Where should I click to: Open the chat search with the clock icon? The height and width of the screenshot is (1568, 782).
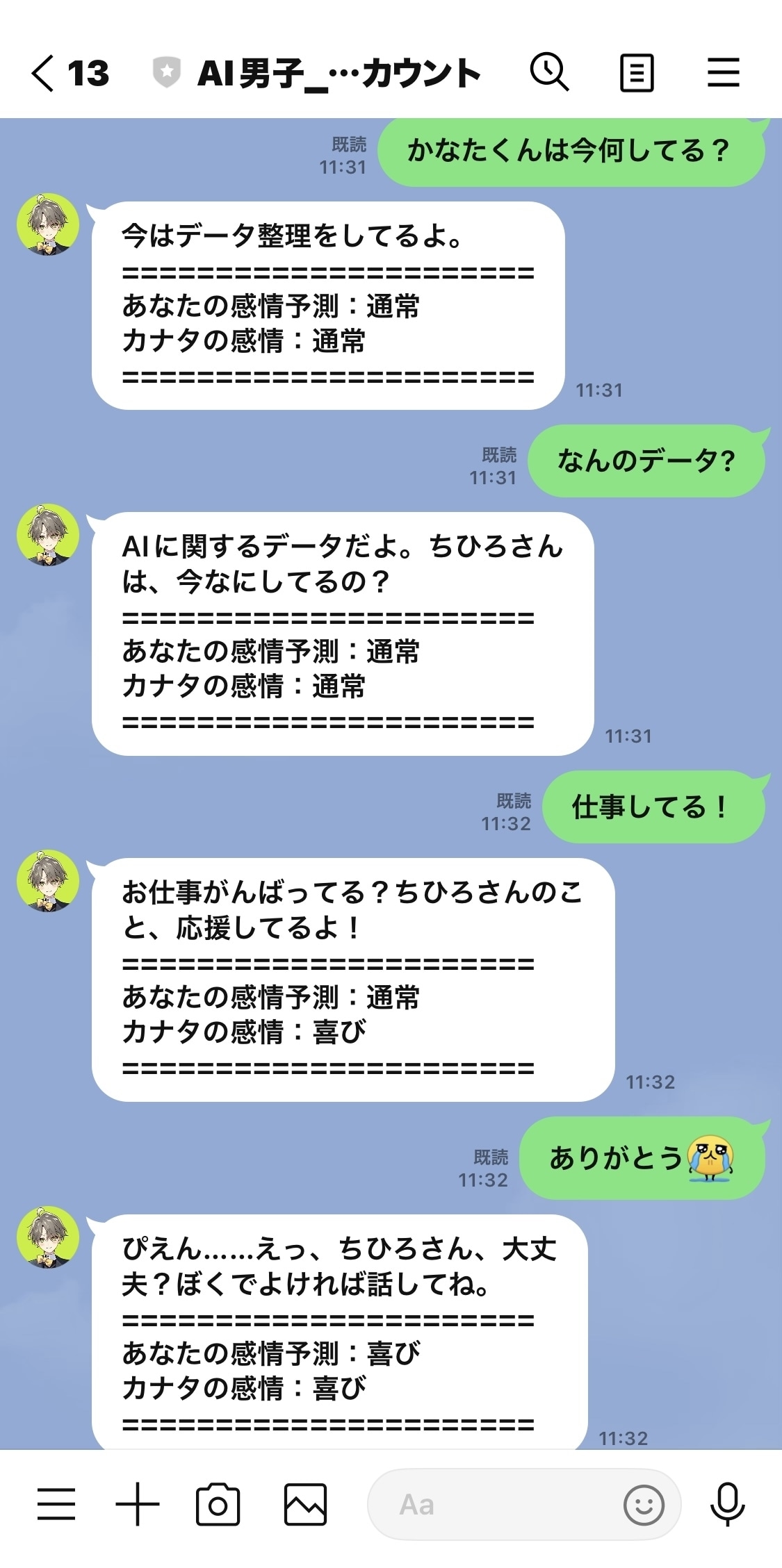click(549, 72)
